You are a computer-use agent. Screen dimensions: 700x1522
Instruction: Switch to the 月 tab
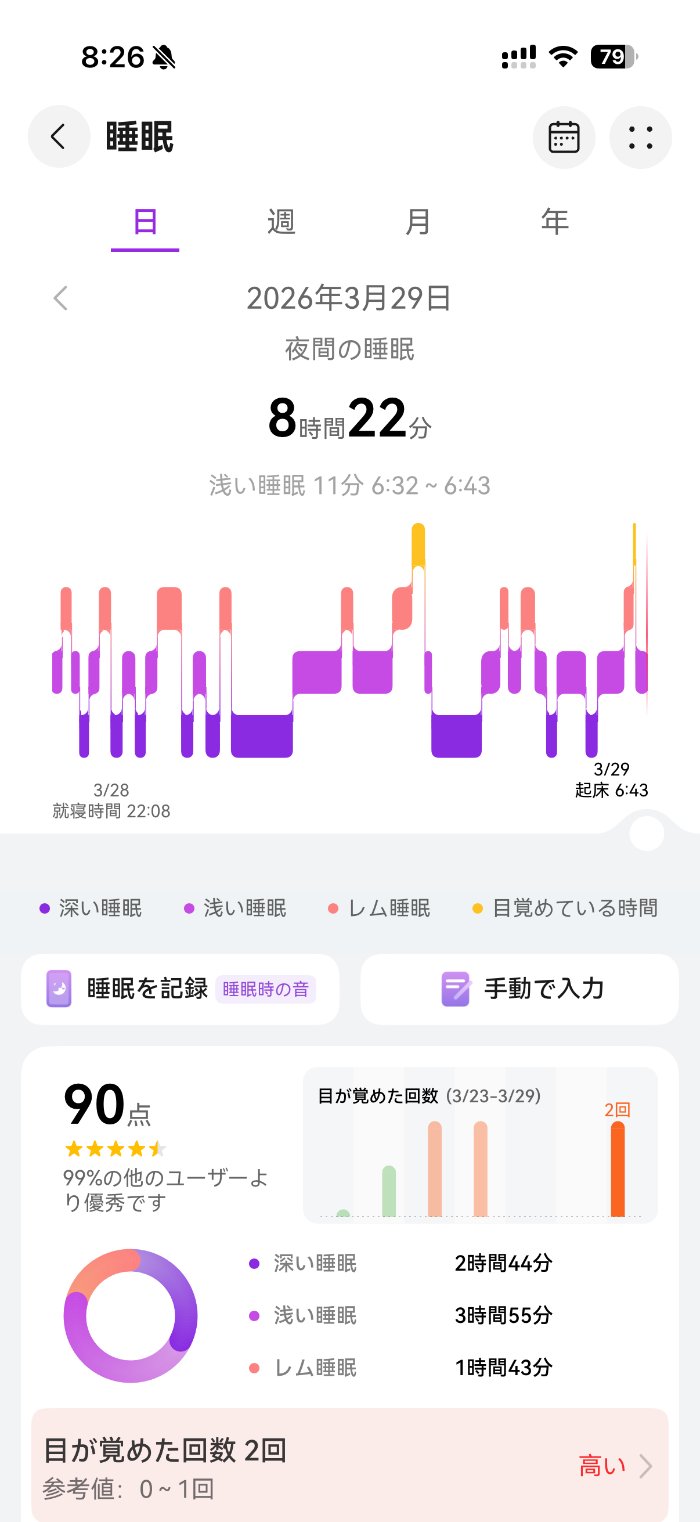[x=418, y=222]
